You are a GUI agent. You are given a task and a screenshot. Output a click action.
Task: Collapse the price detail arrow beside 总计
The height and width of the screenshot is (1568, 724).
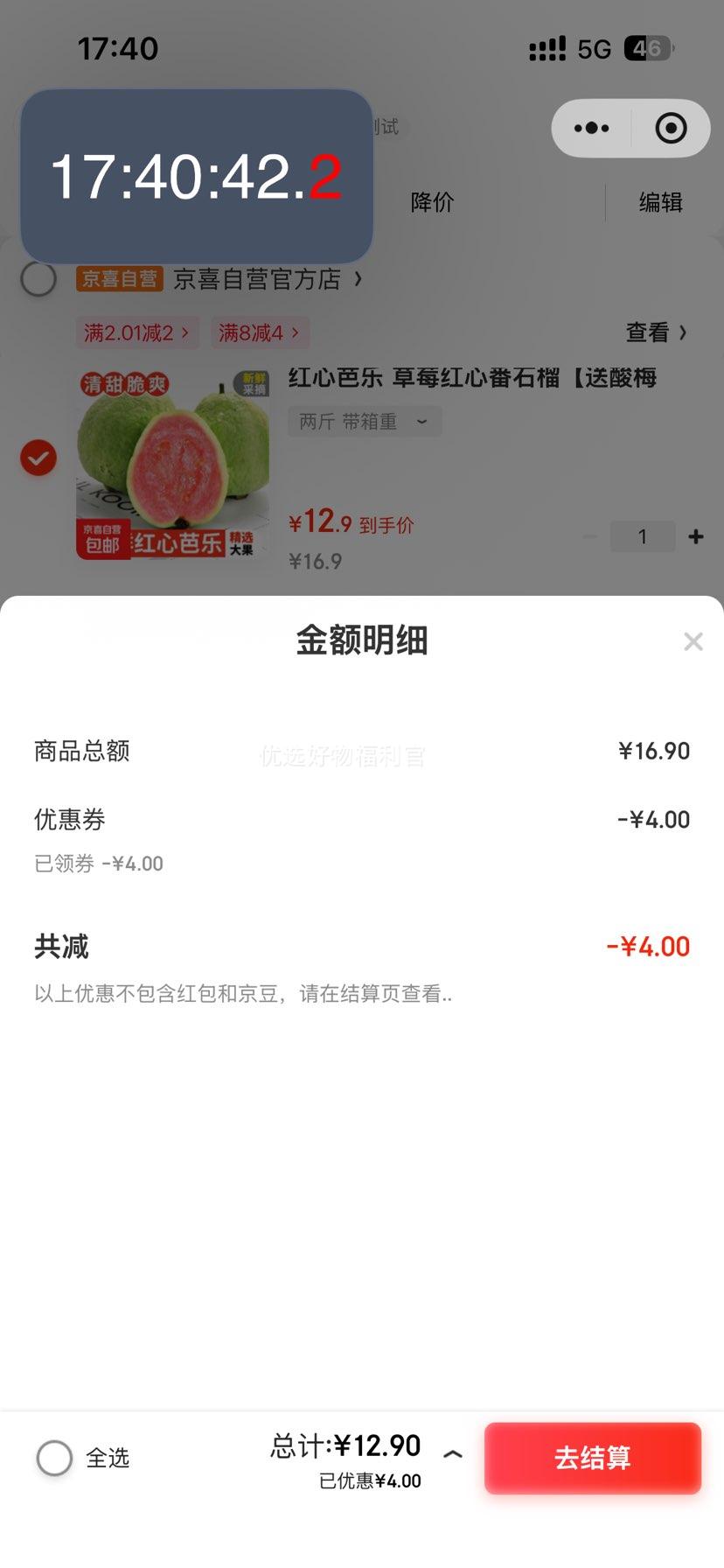click(453, 1455)
